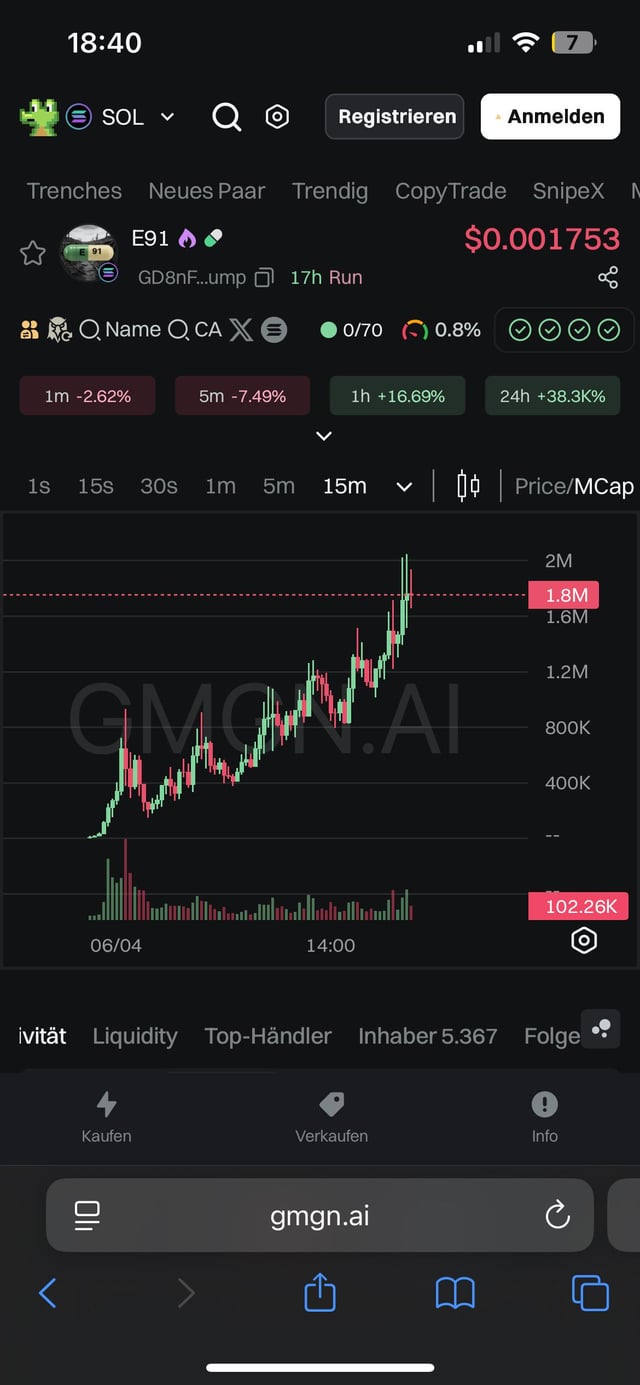Add E91 to favorites with star

[x=33, y=253]
